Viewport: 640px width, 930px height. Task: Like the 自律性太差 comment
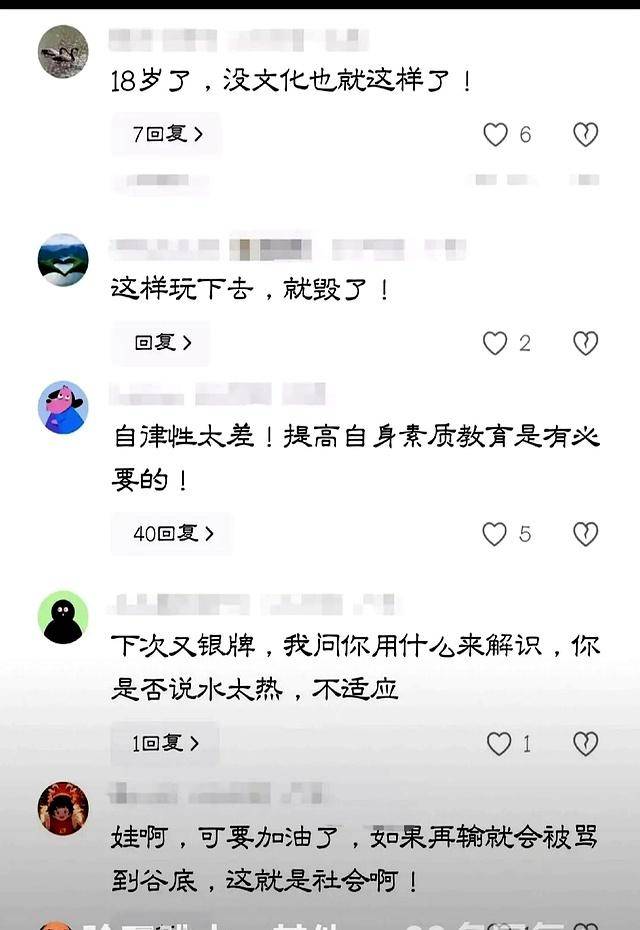[x=496, y=534]
